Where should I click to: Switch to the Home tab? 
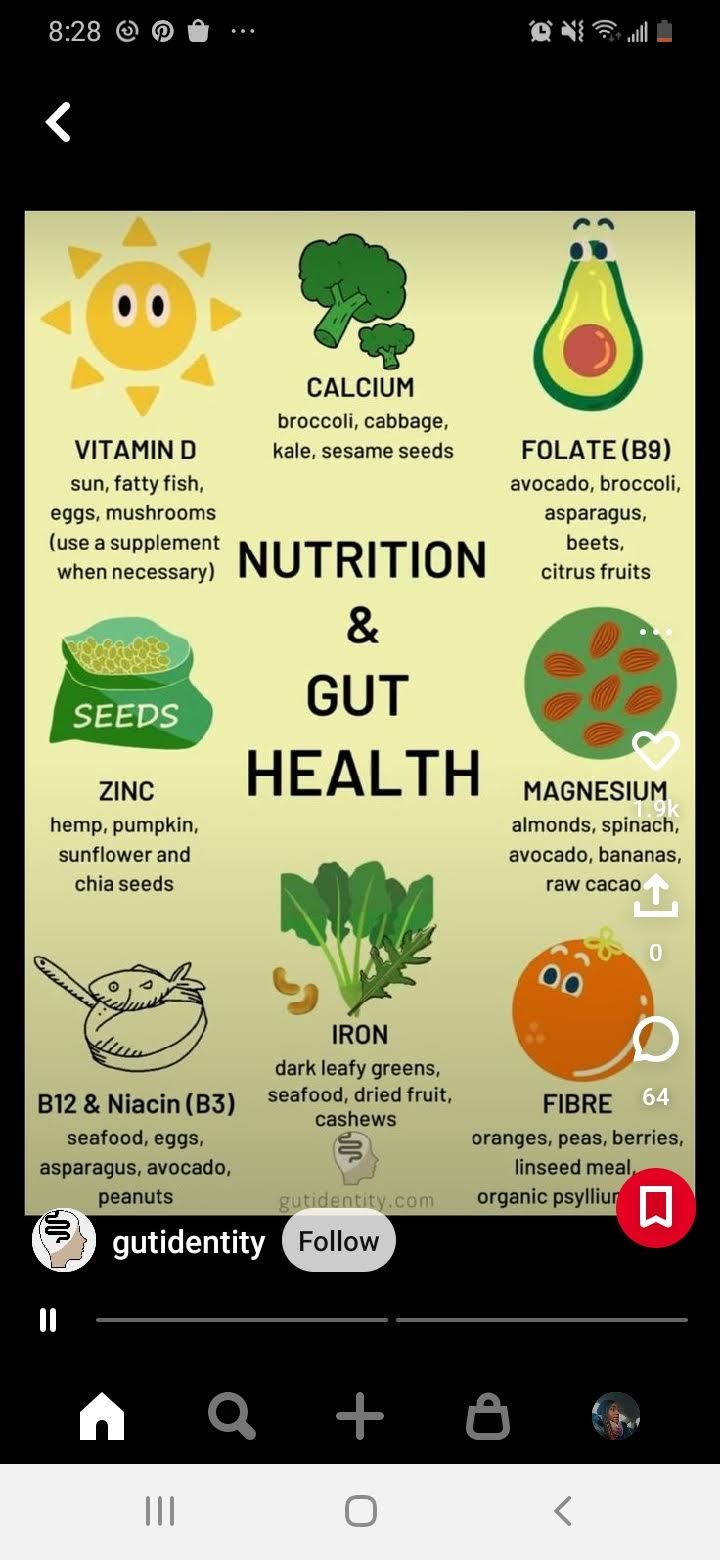pos(102,1417)
